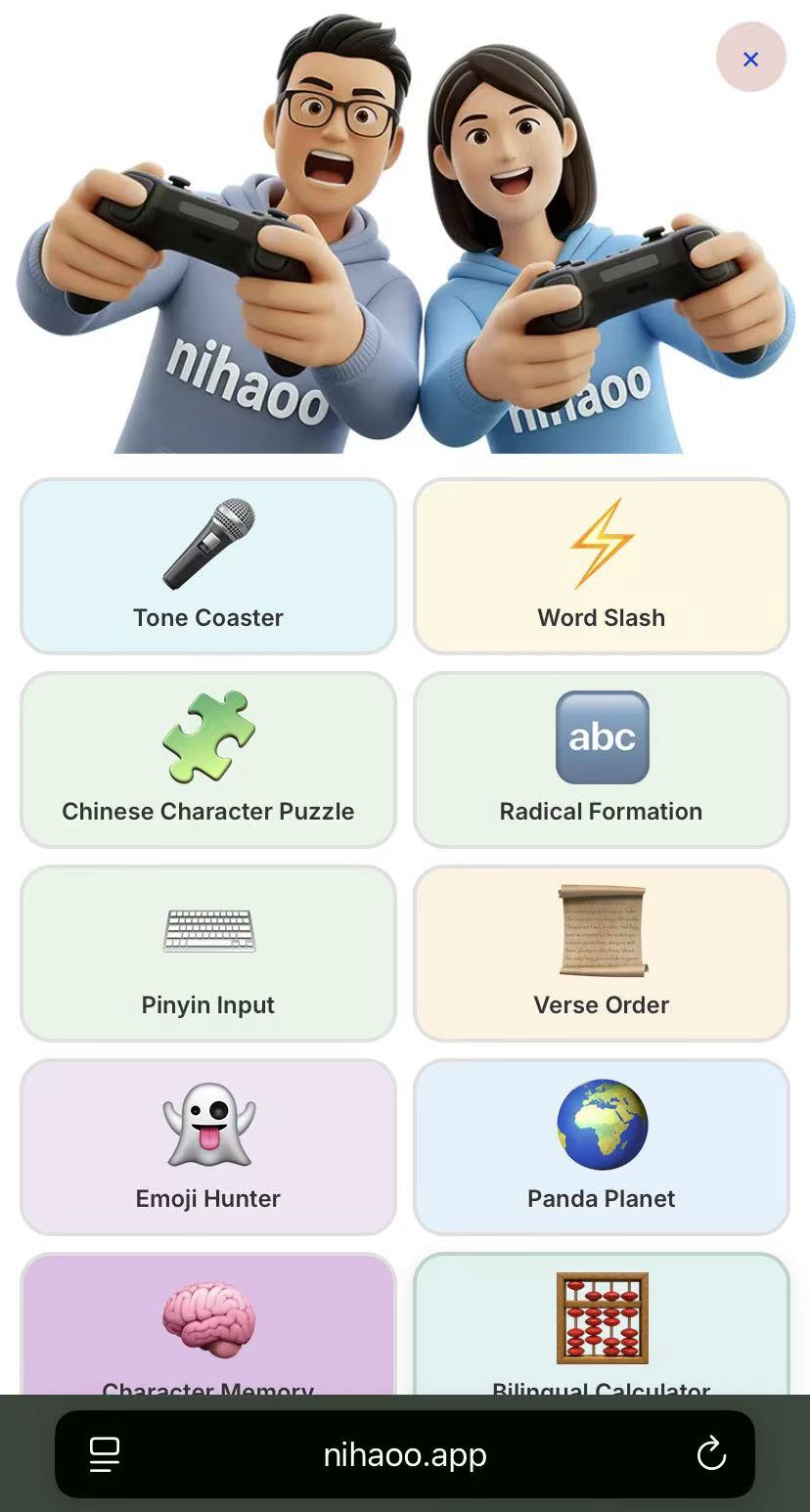Screen dimensions: 810x1512
Task: Select the abc icon on Radical Formation
Action: [x=601, y=737]
